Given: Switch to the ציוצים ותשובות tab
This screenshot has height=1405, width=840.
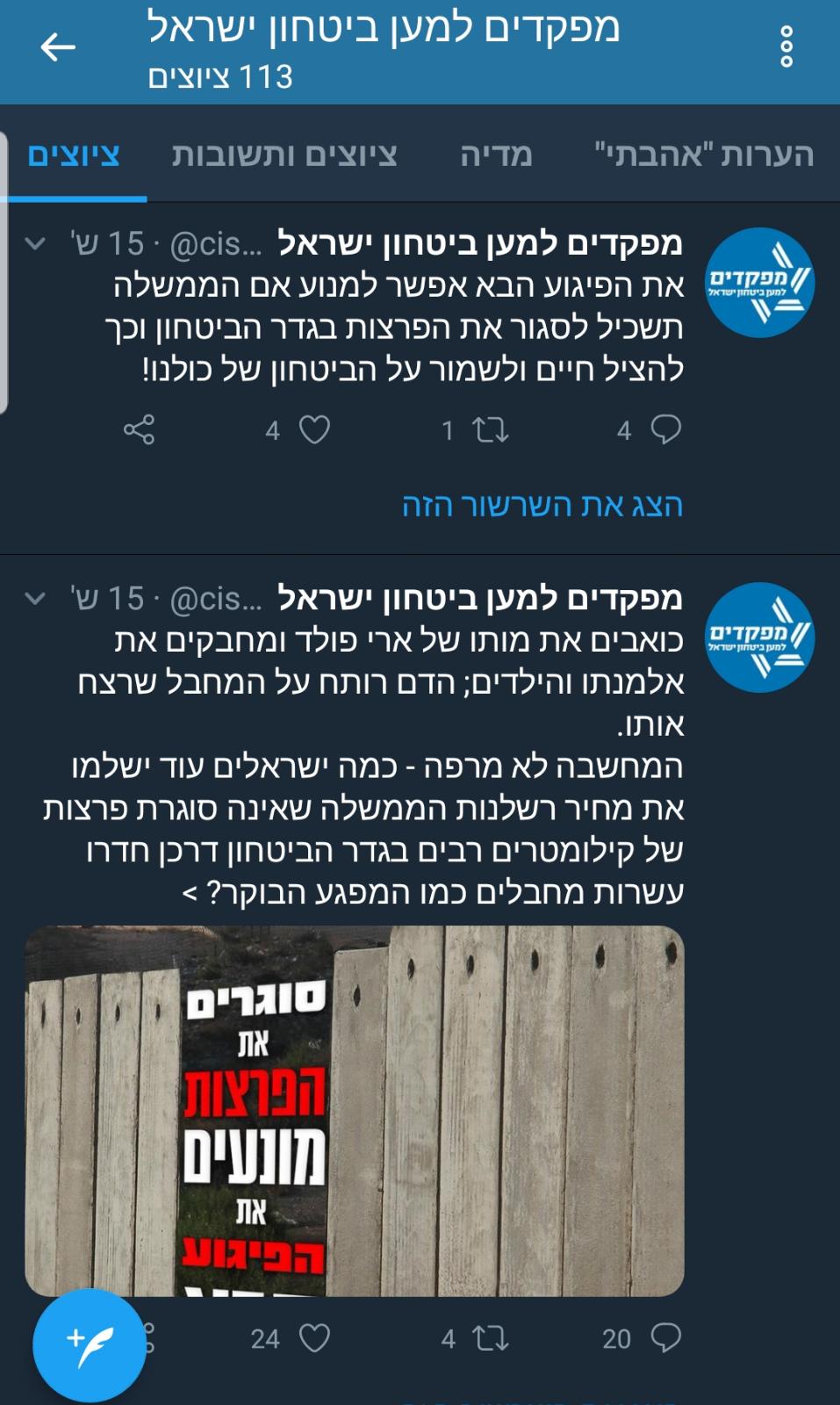Looking at the screenshot, I should 284,155.
